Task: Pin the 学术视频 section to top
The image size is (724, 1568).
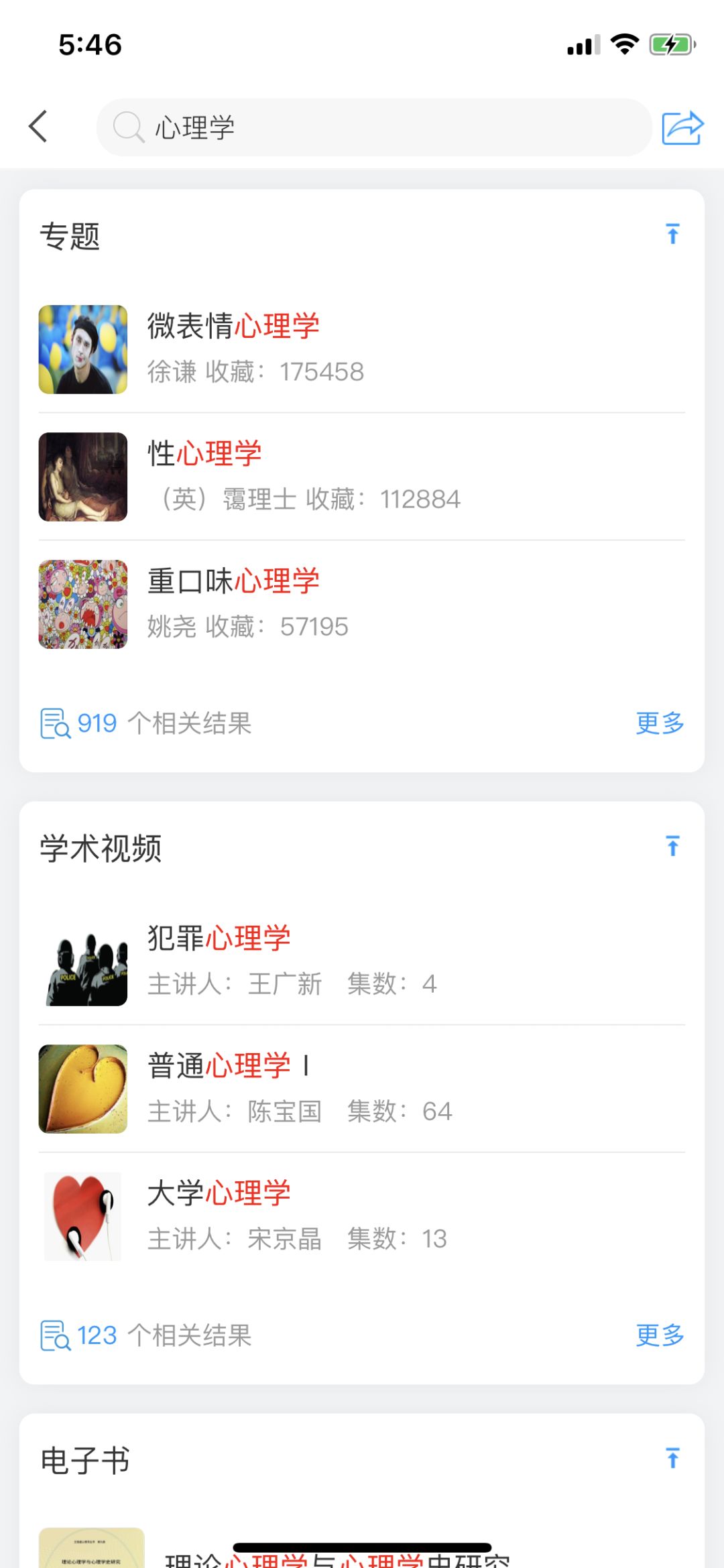Action: pyautogui.click(x=673, y=846)
